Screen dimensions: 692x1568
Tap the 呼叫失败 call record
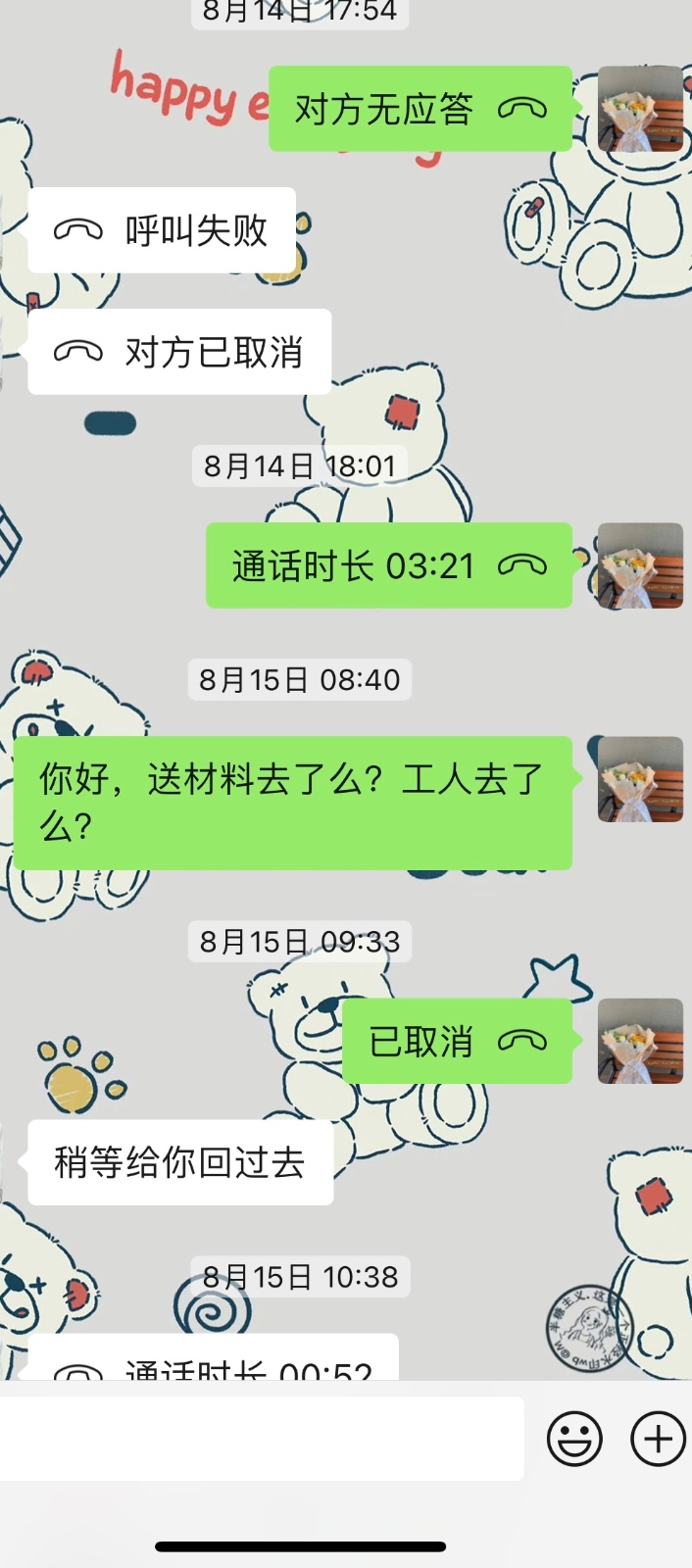[162, 230]
